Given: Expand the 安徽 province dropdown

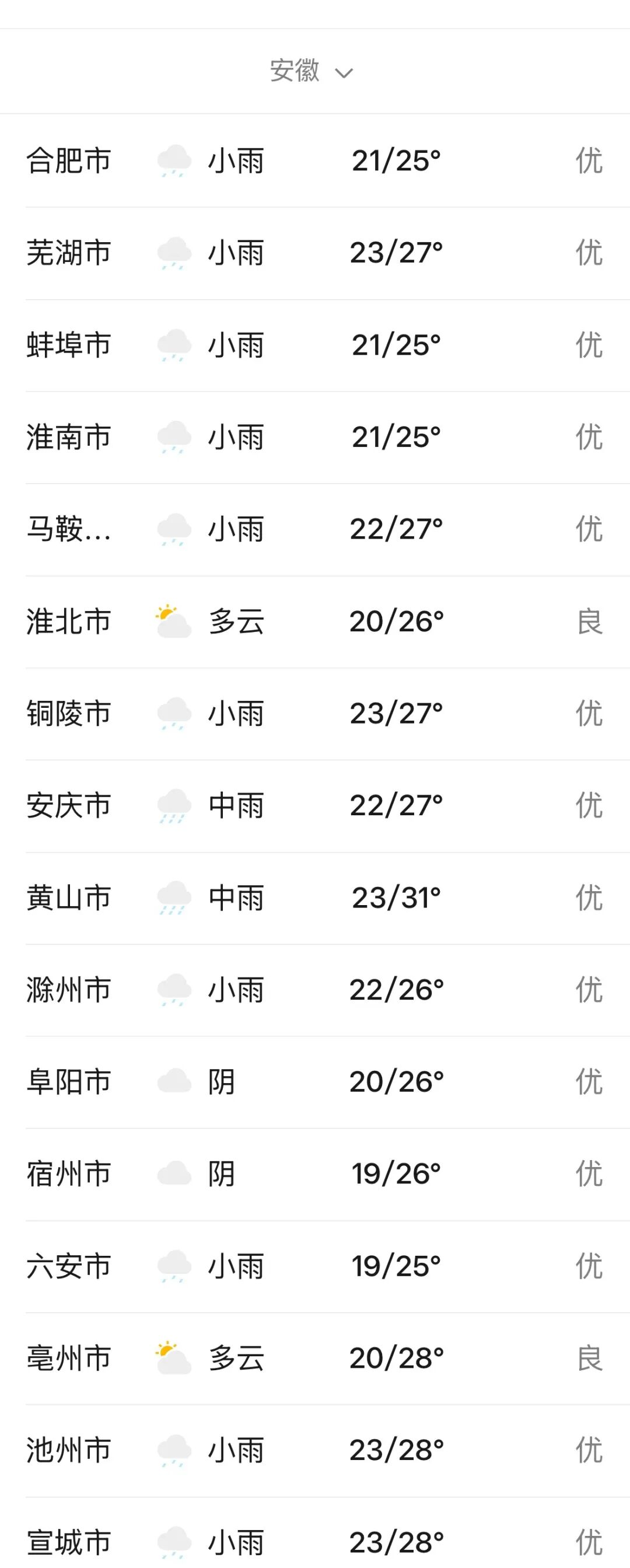Looking at the screenshot, I should tap(311, 71).
